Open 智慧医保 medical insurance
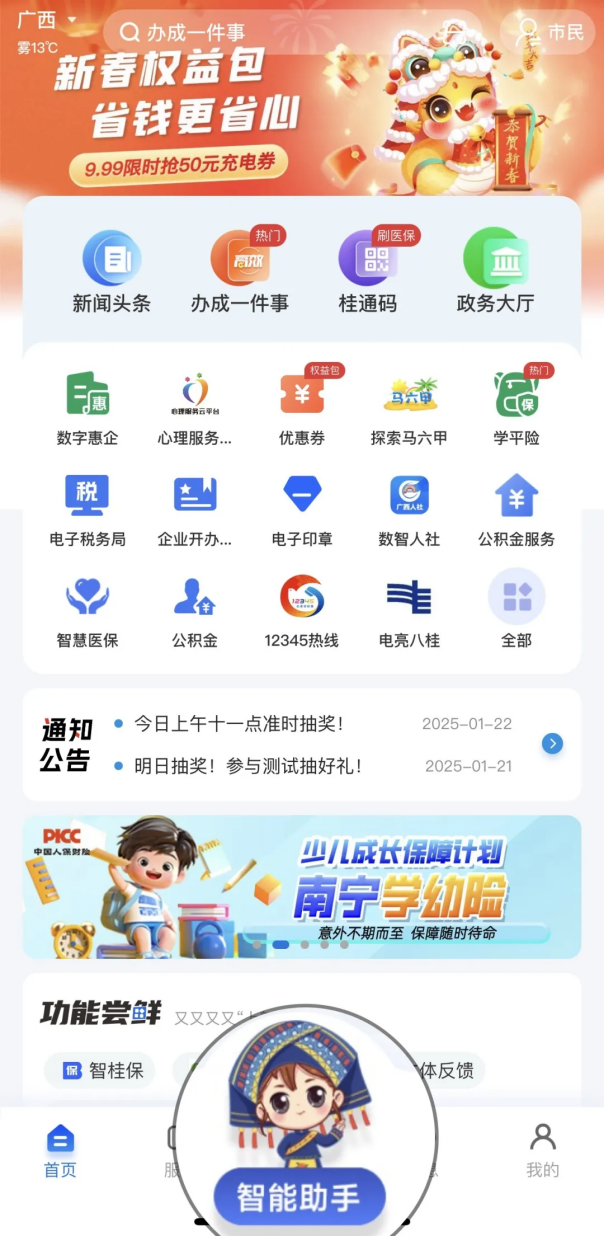The height and width of the screenshot is (1236, 604). (87, 611)
